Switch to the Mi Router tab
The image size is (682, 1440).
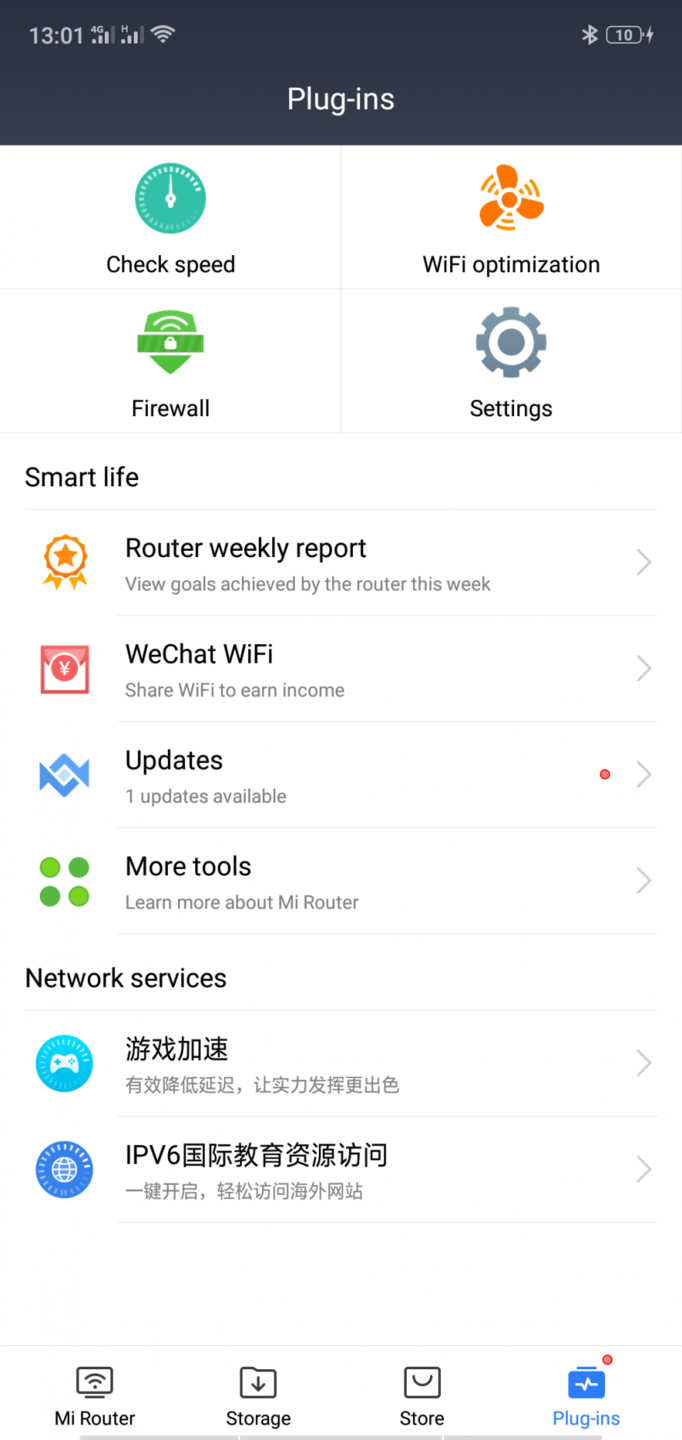tap(95, 1396)
